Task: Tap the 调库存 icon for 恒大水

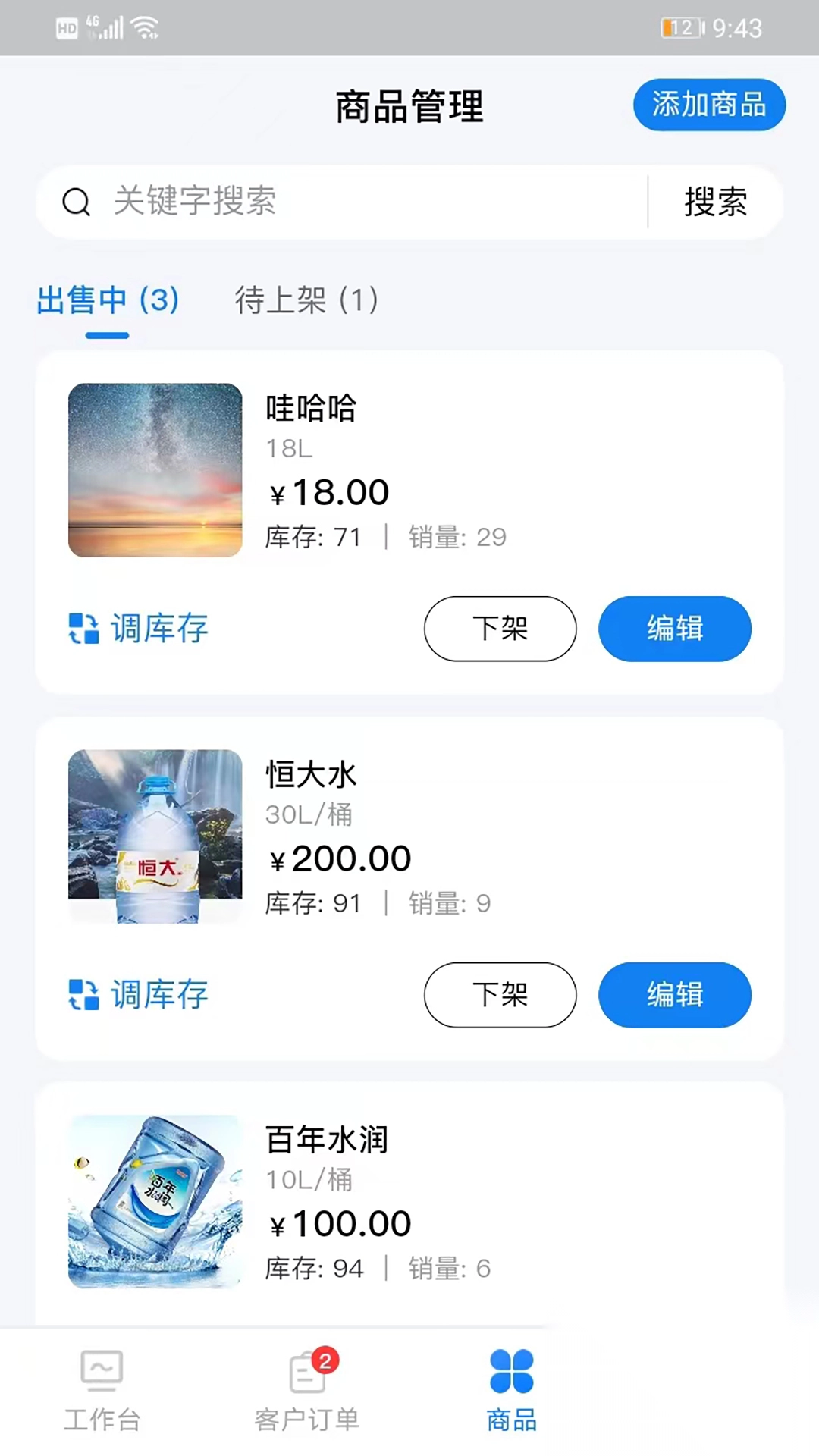Action: pos(83,995)
